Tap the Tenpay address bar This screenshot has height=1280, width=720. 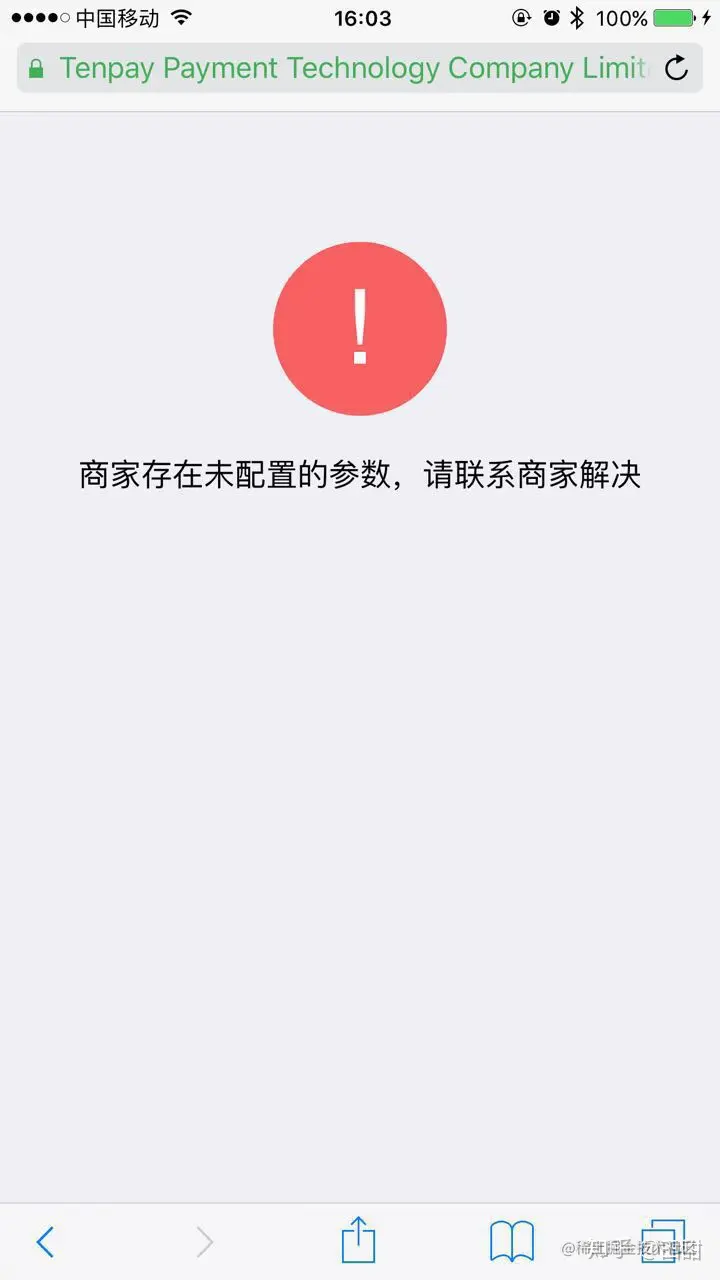[x=360, y=68]
